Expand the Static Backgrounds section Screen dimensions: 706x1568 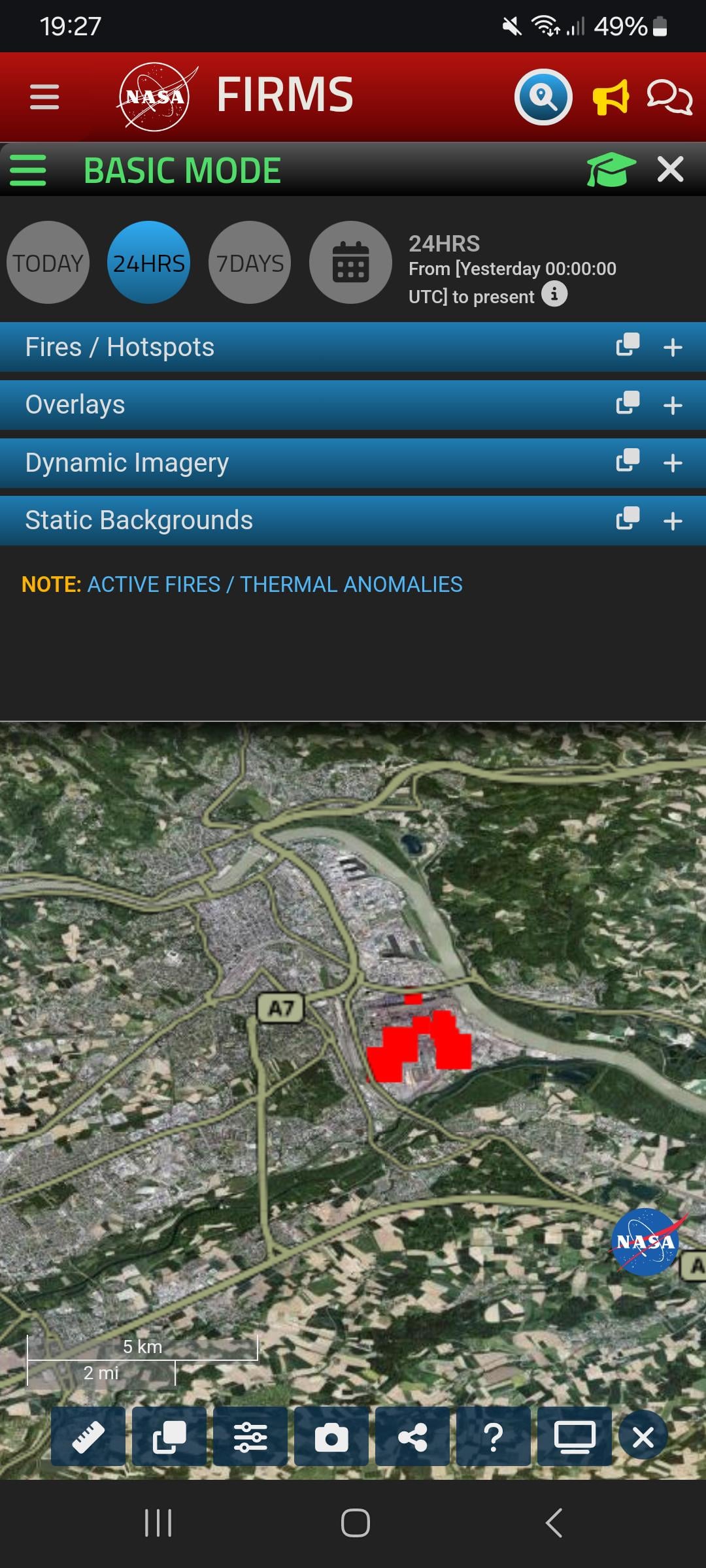click(x=673, y=521)
